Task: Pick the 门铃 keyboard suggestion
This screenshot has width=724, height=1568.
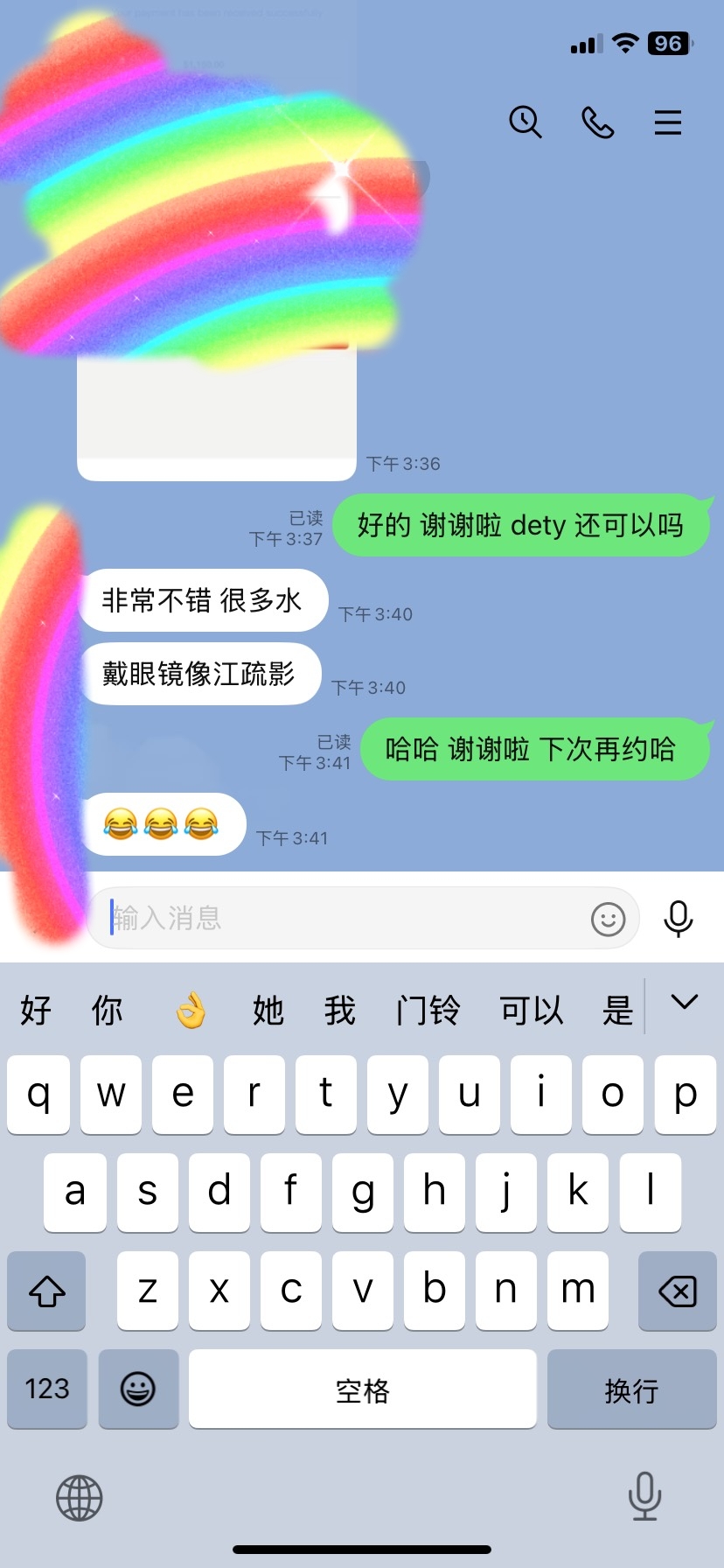Action: (x=427, y=1011)
